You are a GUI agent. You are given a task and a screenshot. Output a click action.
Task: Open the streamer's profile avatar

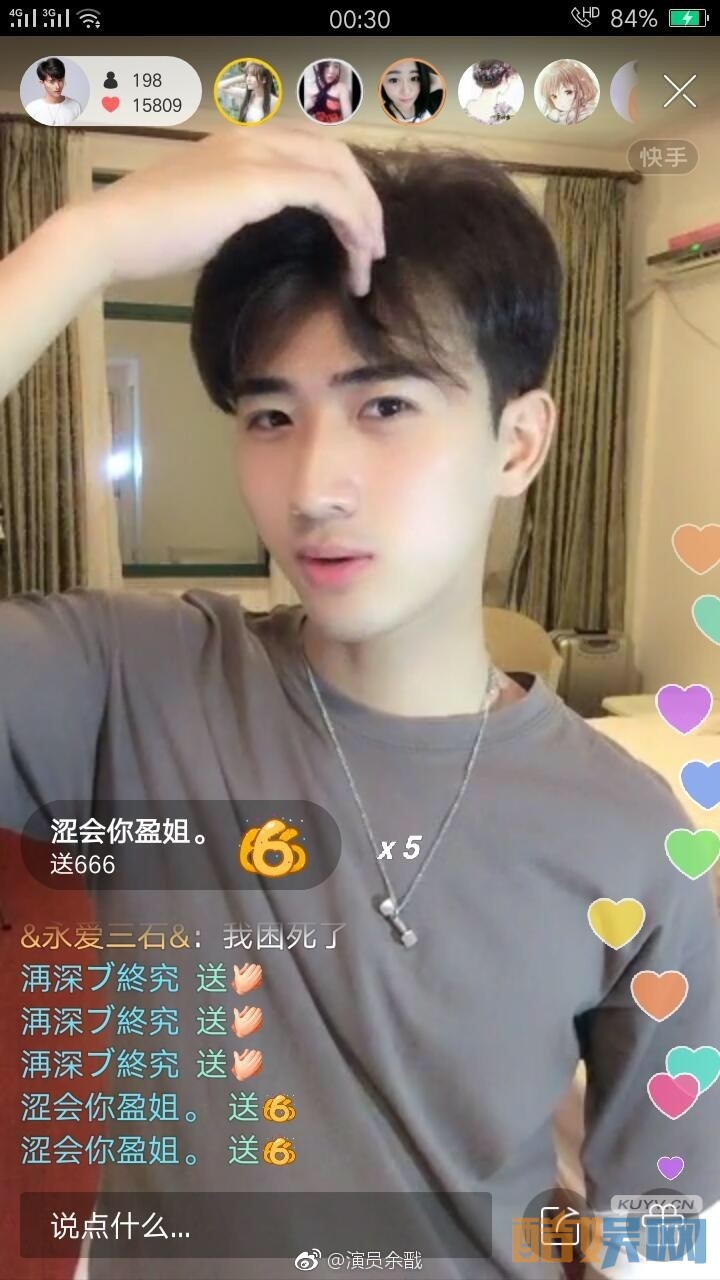click(55, 92)
